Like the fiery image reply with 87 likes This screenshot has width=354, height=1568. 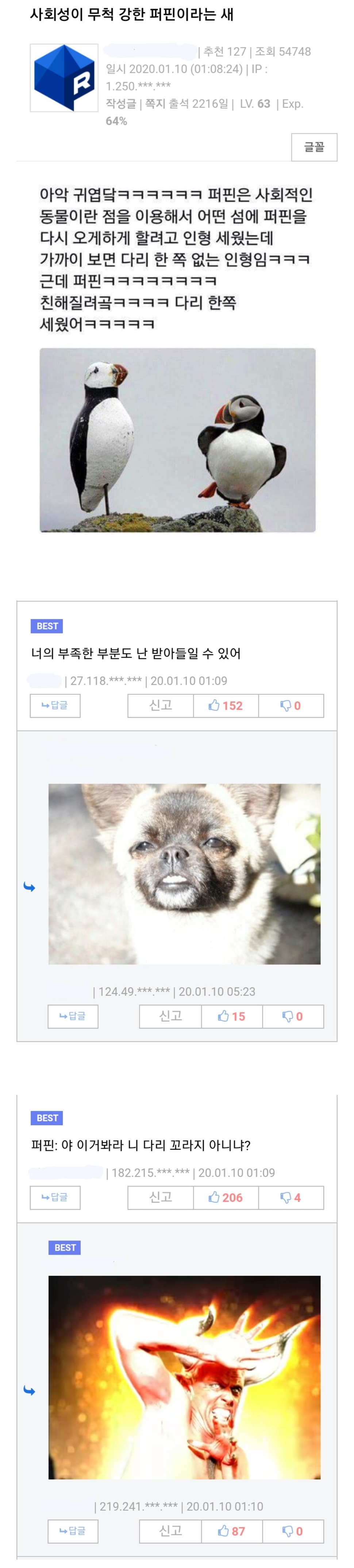(231, 1531)
